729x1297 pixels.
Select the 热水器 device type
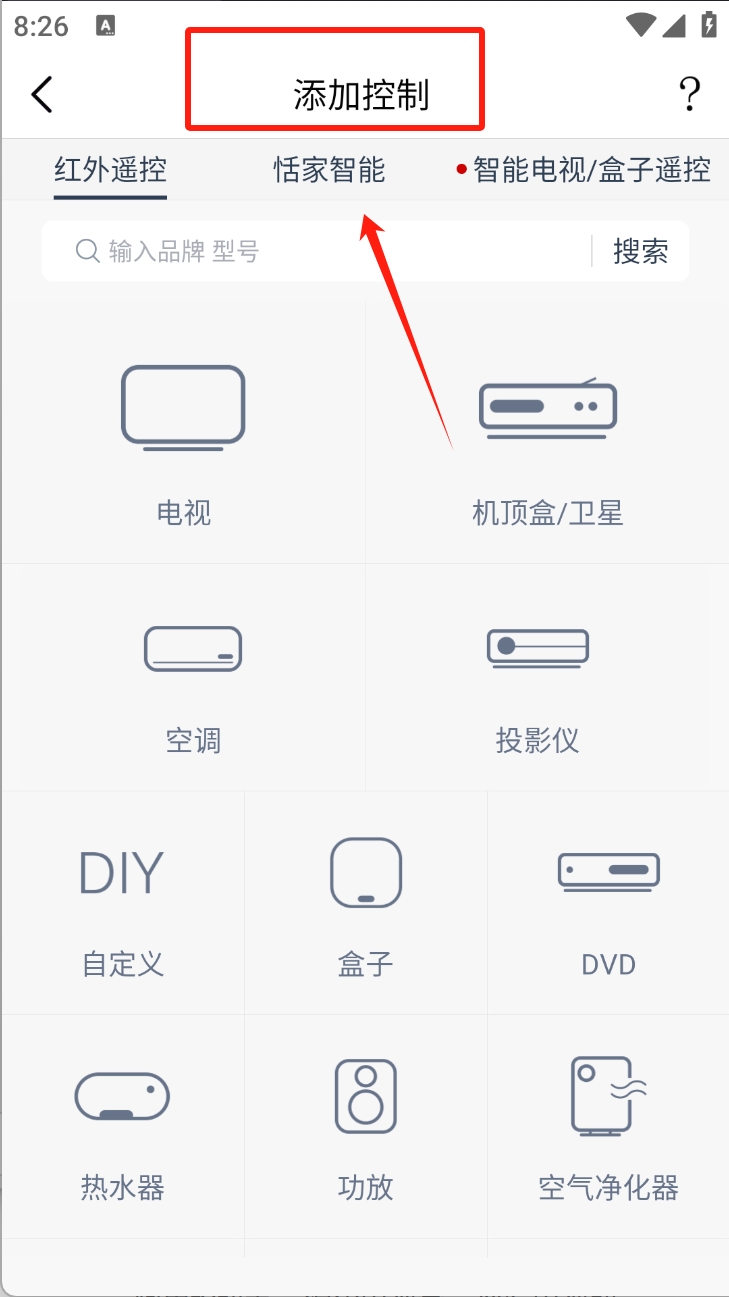tap(122, 1127)
